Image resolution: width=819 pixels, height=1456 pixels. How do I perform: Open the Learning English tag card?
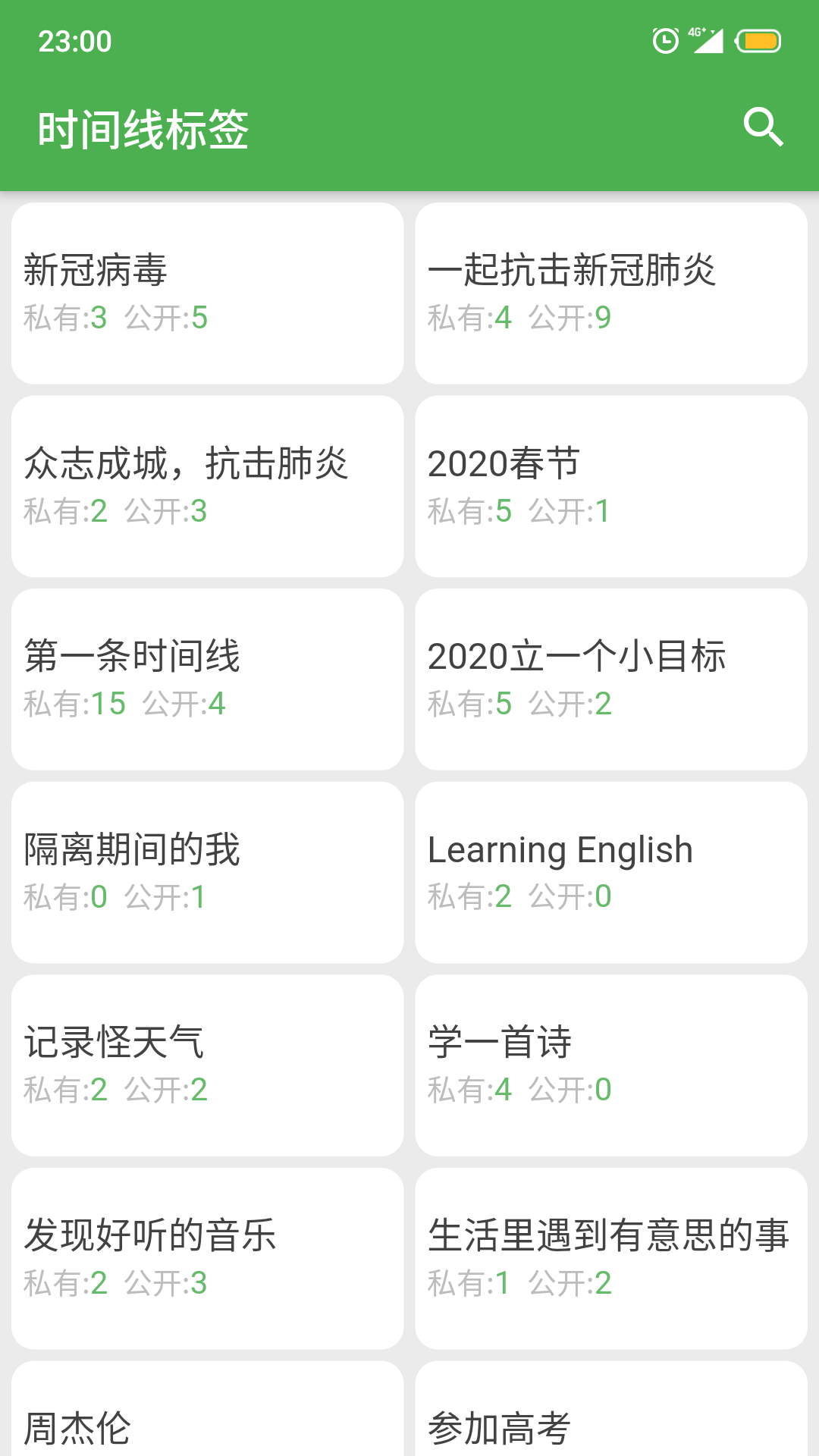coord(611,871)
